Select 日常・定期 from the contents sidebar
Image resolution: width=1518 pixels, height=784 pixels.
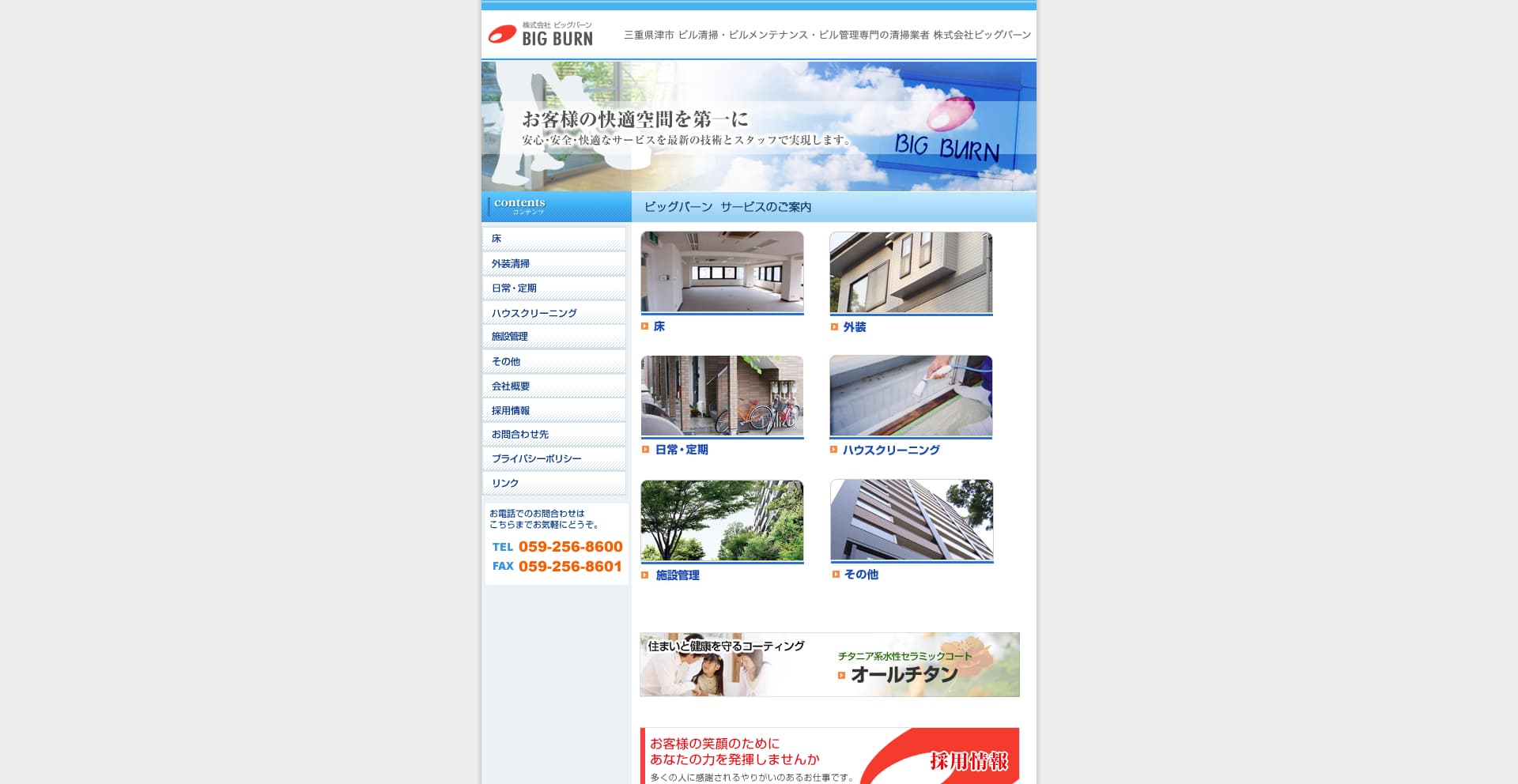tap(553, 288)
